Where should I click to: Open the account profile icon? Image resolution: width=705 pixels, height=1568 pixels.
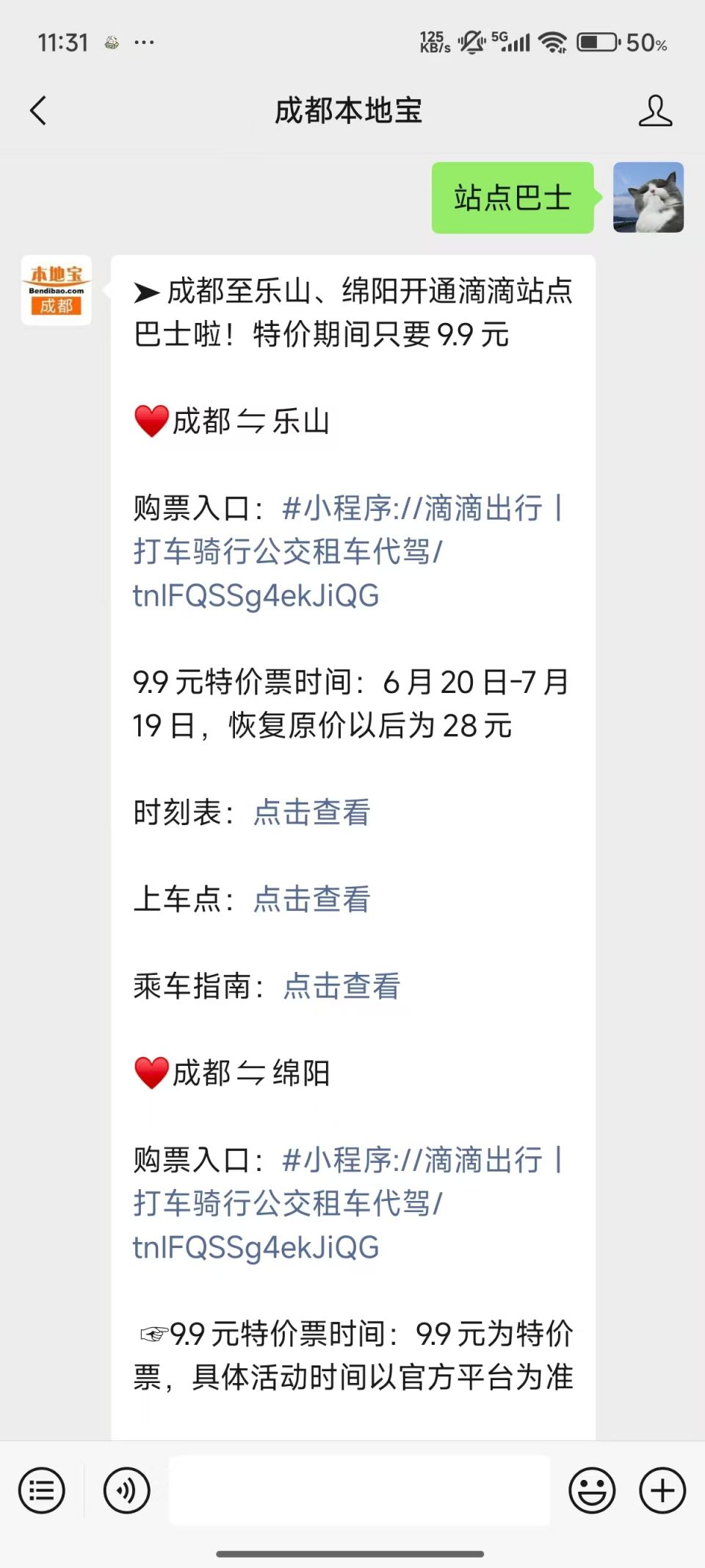(x=654, y=111)
